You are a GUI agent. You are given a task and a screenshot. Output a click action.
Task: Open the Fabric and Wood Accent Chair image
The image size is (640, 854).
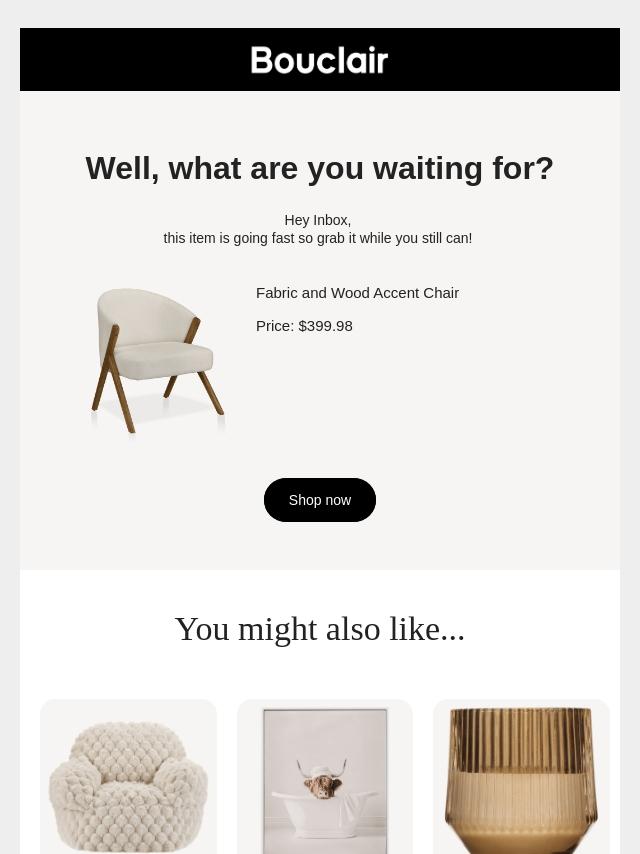pos(158,360)
